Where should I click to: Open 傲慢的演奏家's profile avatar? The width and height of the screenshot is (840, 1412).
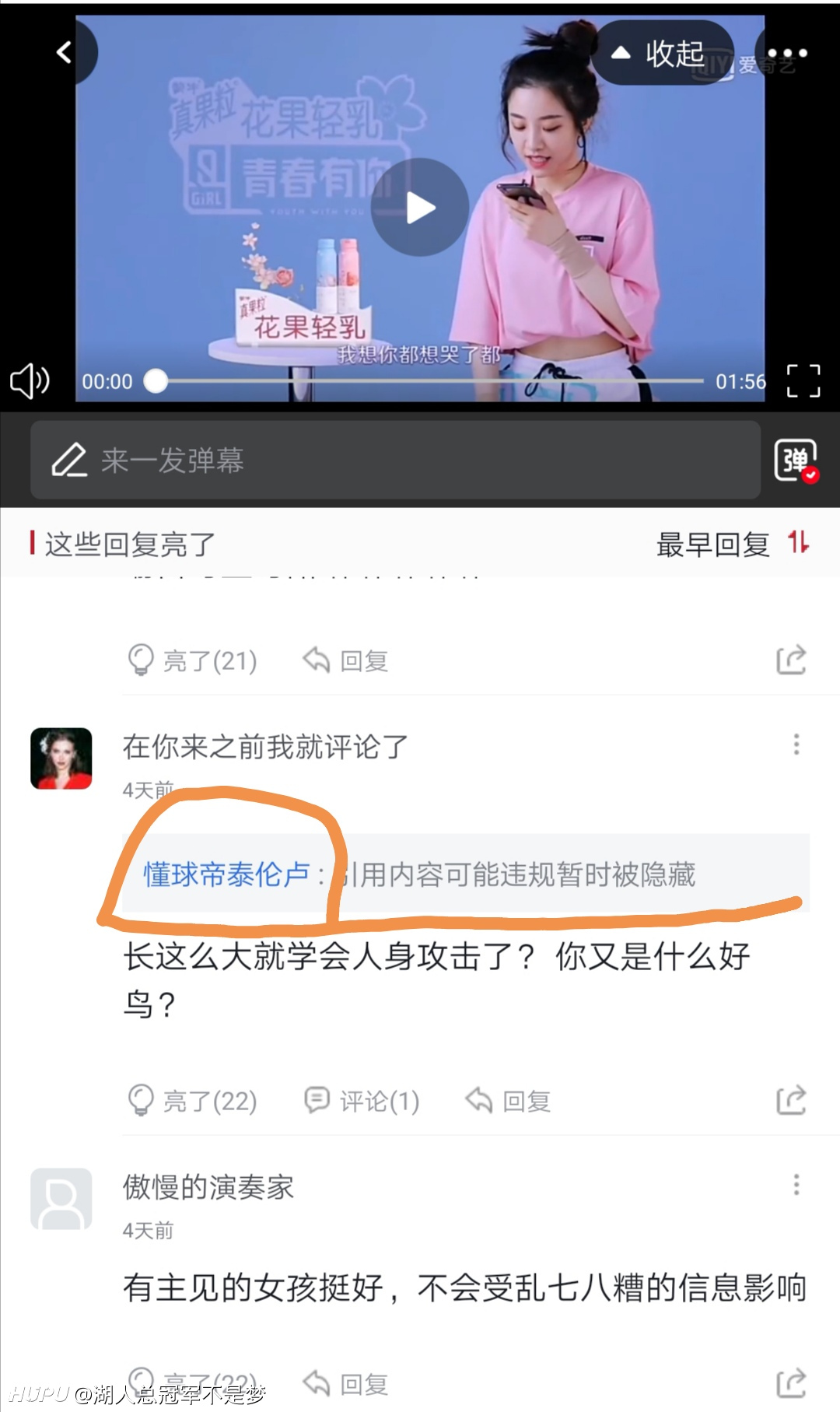[61, 1199]
